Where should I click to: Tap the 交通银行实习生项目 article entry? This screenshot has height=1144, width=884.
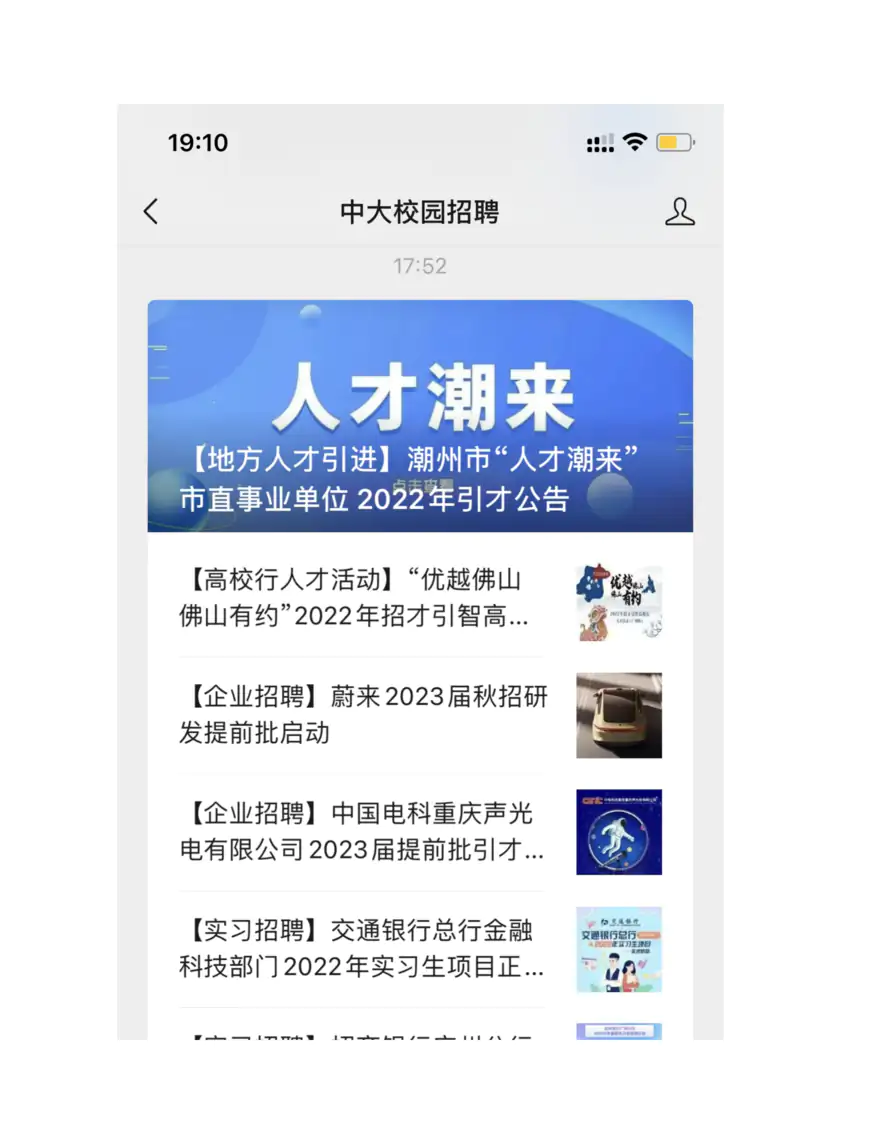[x=362, y=948]
